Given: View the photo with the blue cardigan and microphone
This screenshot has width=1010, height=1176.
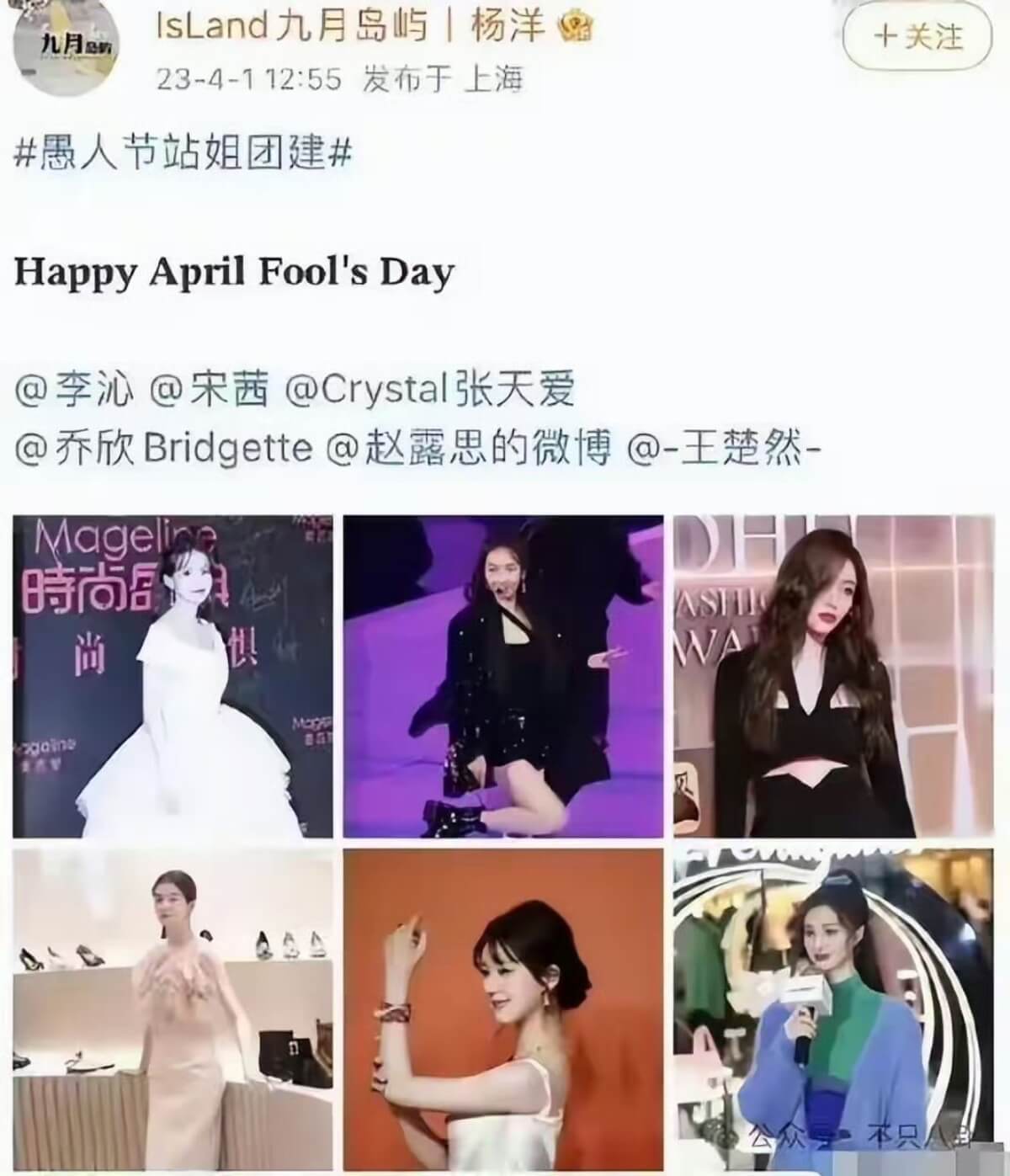Looking at the screenshot, I should click(834, 1011).
